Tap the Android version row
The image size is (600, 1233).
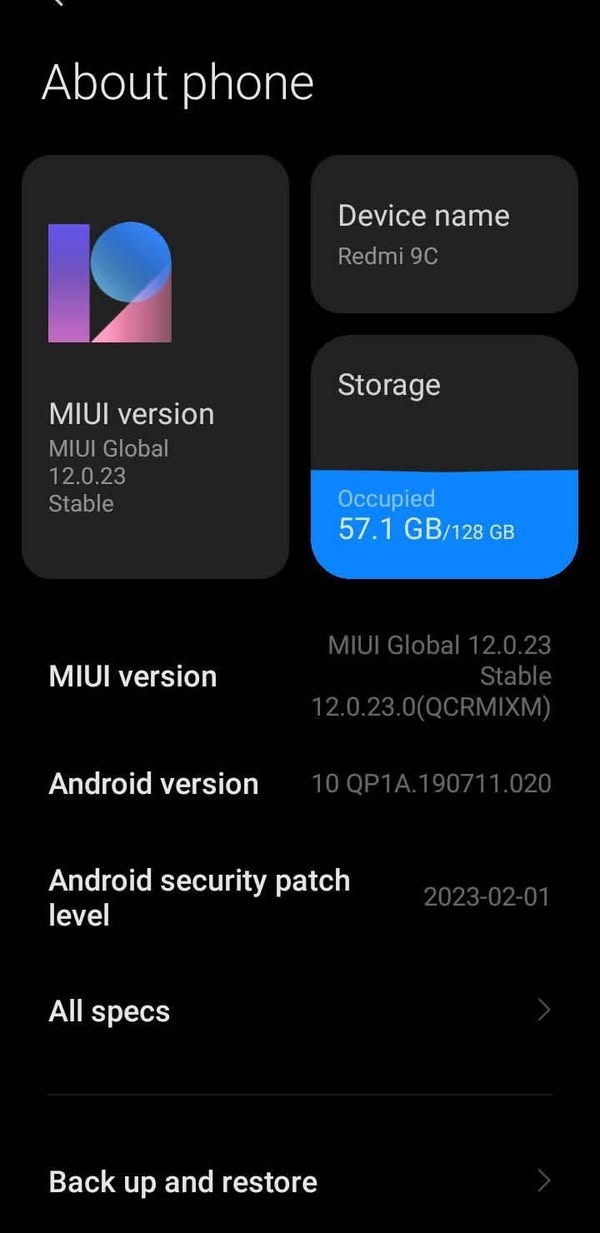(x=300, y=783)
